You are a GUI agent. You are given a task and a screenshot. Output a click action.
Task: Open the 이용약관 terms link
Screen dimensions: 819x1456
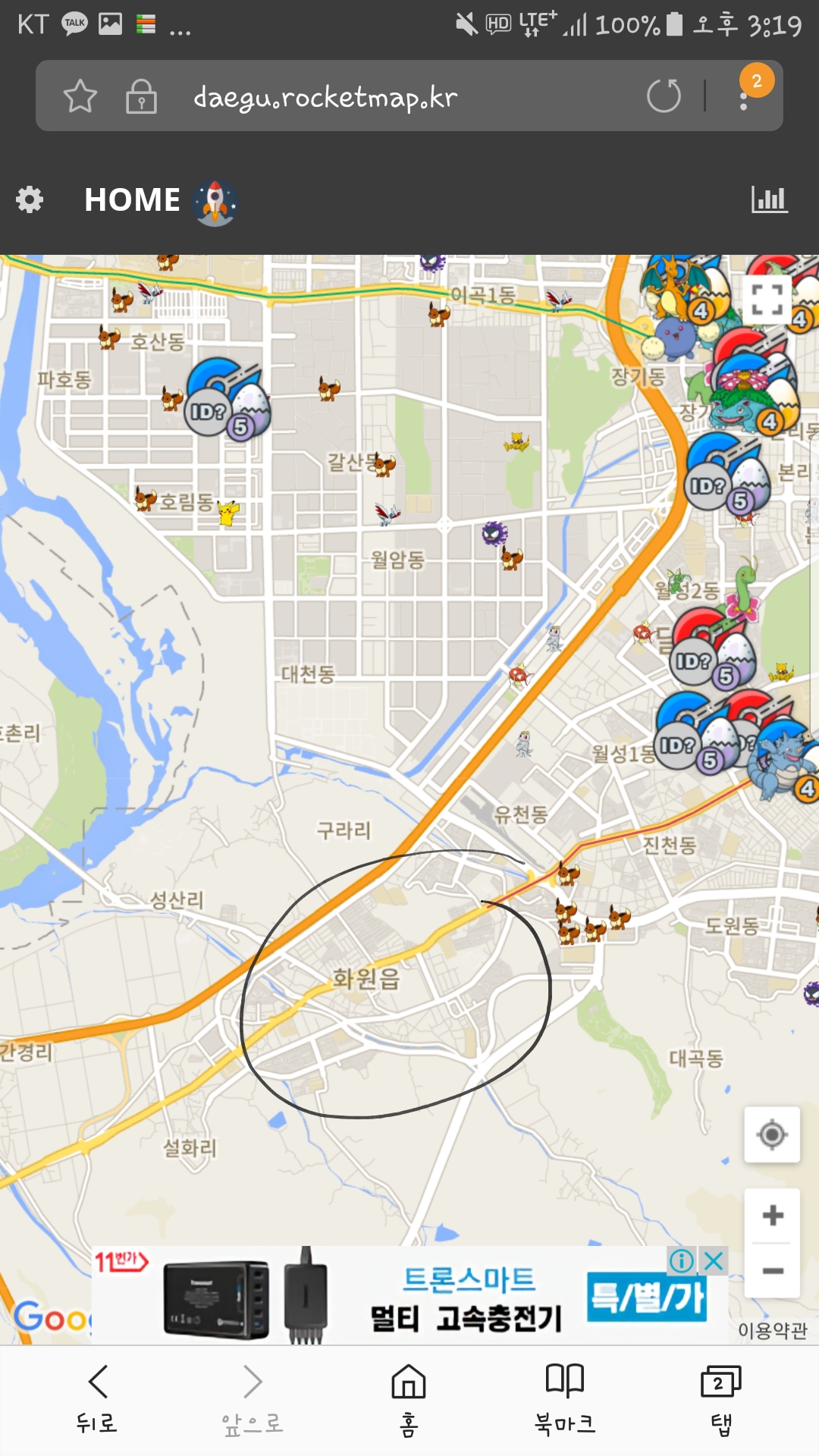[772, 1331]
